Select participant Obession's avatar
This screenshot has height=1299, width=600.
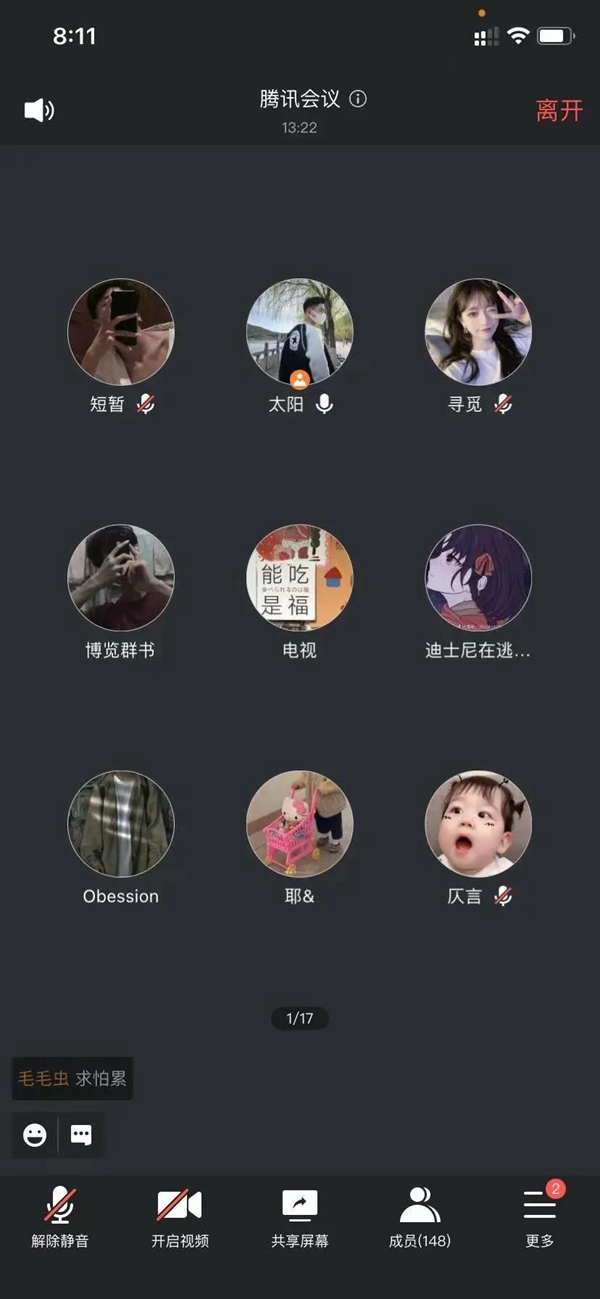(121, 824)
